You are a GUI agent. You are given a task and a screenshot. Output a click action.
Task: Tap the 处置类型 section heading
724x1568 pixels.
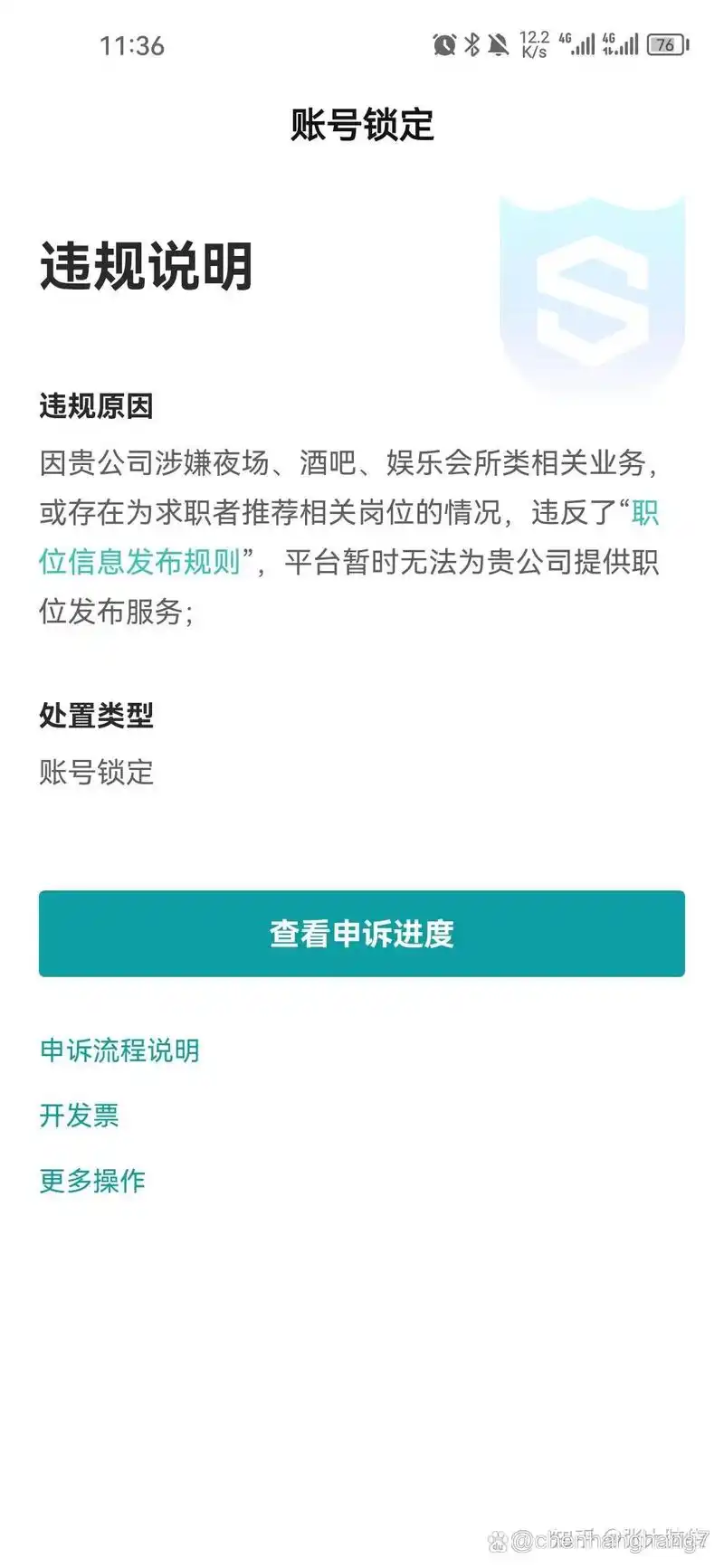[96, 716]
